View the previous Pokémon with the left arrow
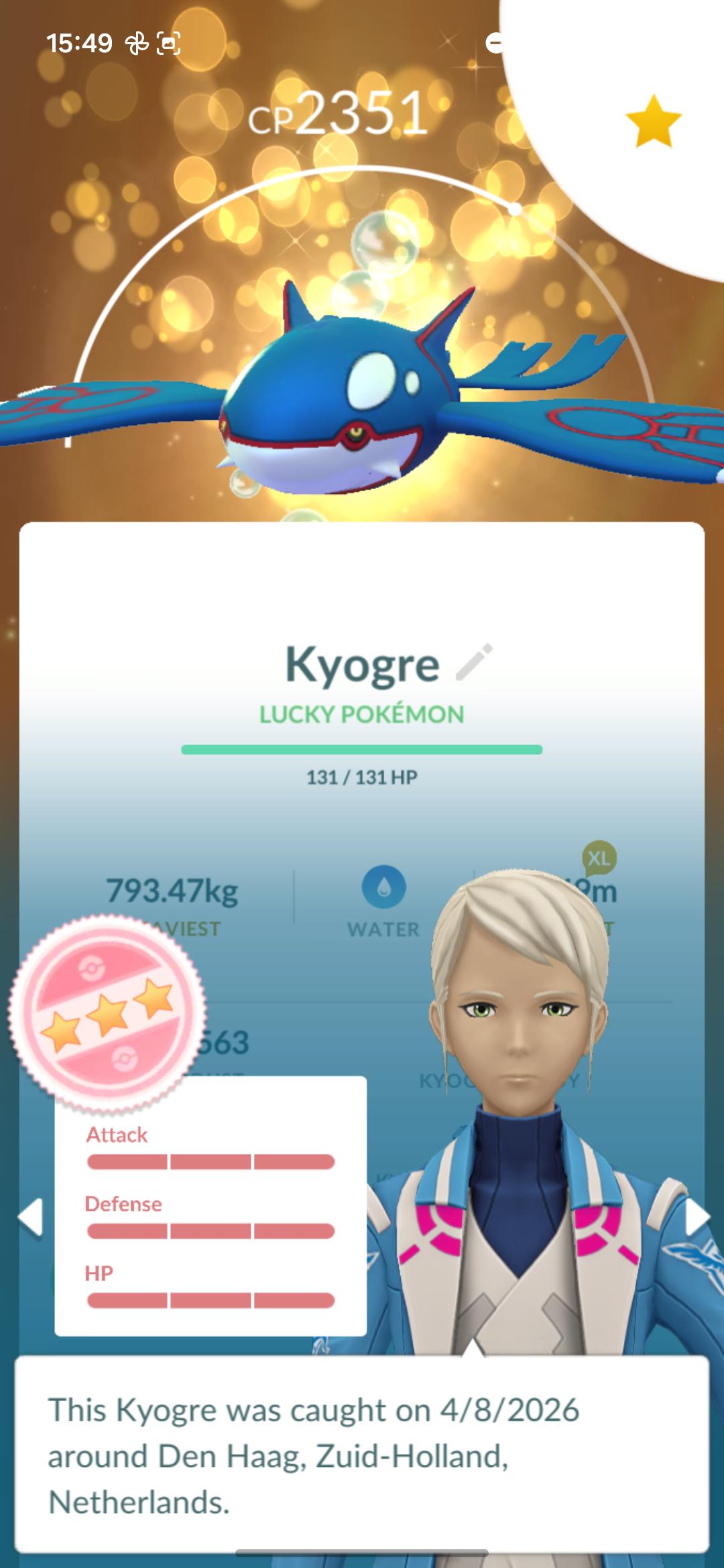 [31, 1216]
